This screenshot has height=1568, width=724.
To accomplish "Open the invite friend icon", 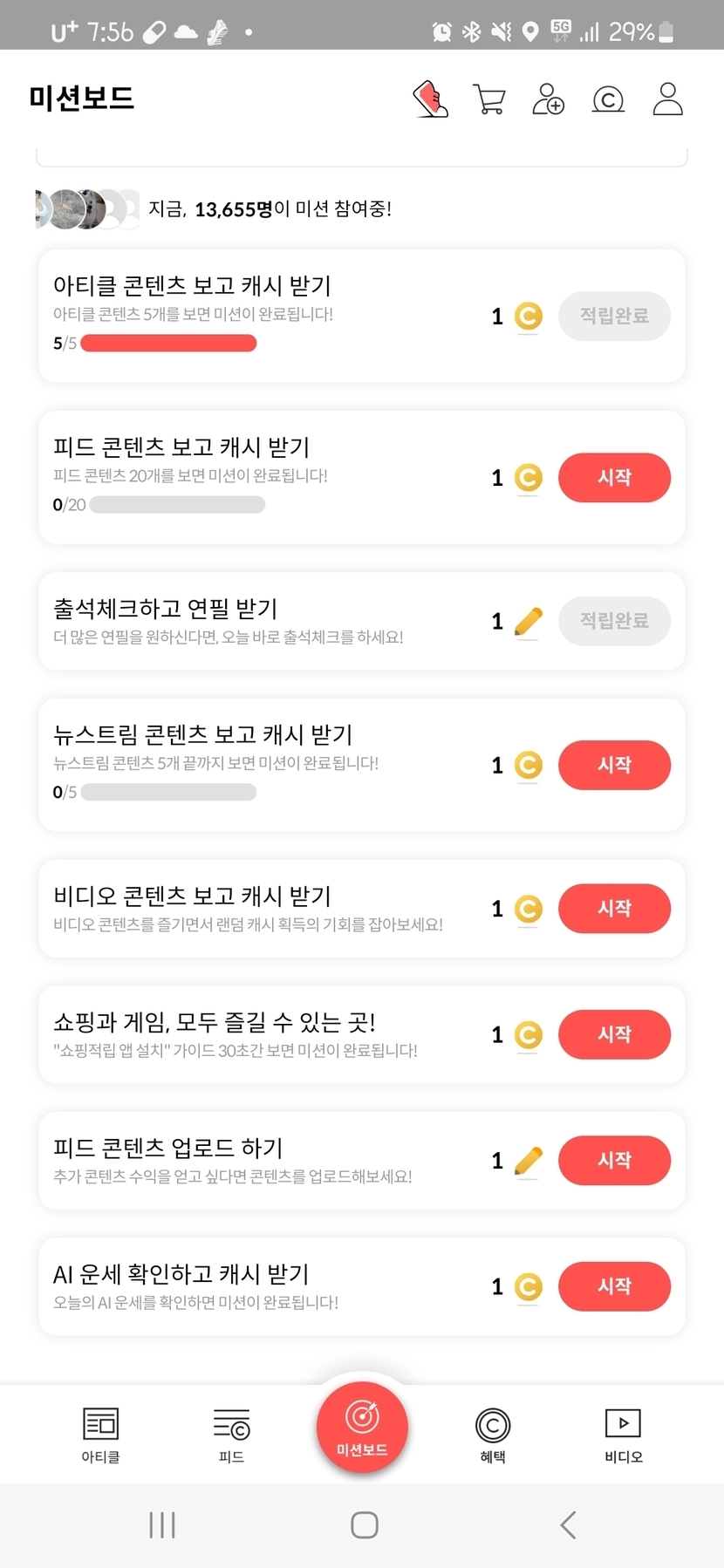I will 548,99.
